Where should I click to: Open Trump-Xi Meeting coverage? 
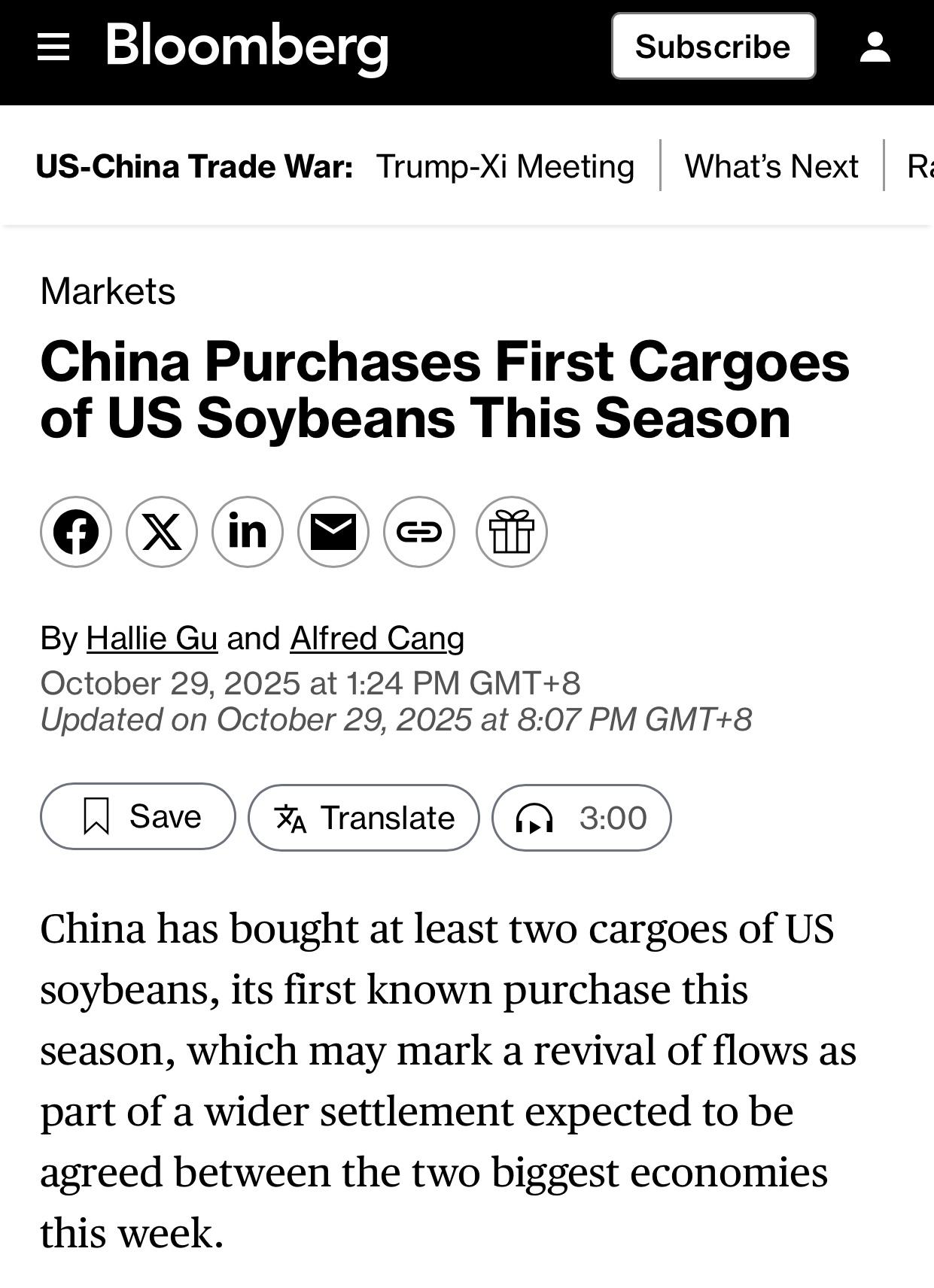505,166
